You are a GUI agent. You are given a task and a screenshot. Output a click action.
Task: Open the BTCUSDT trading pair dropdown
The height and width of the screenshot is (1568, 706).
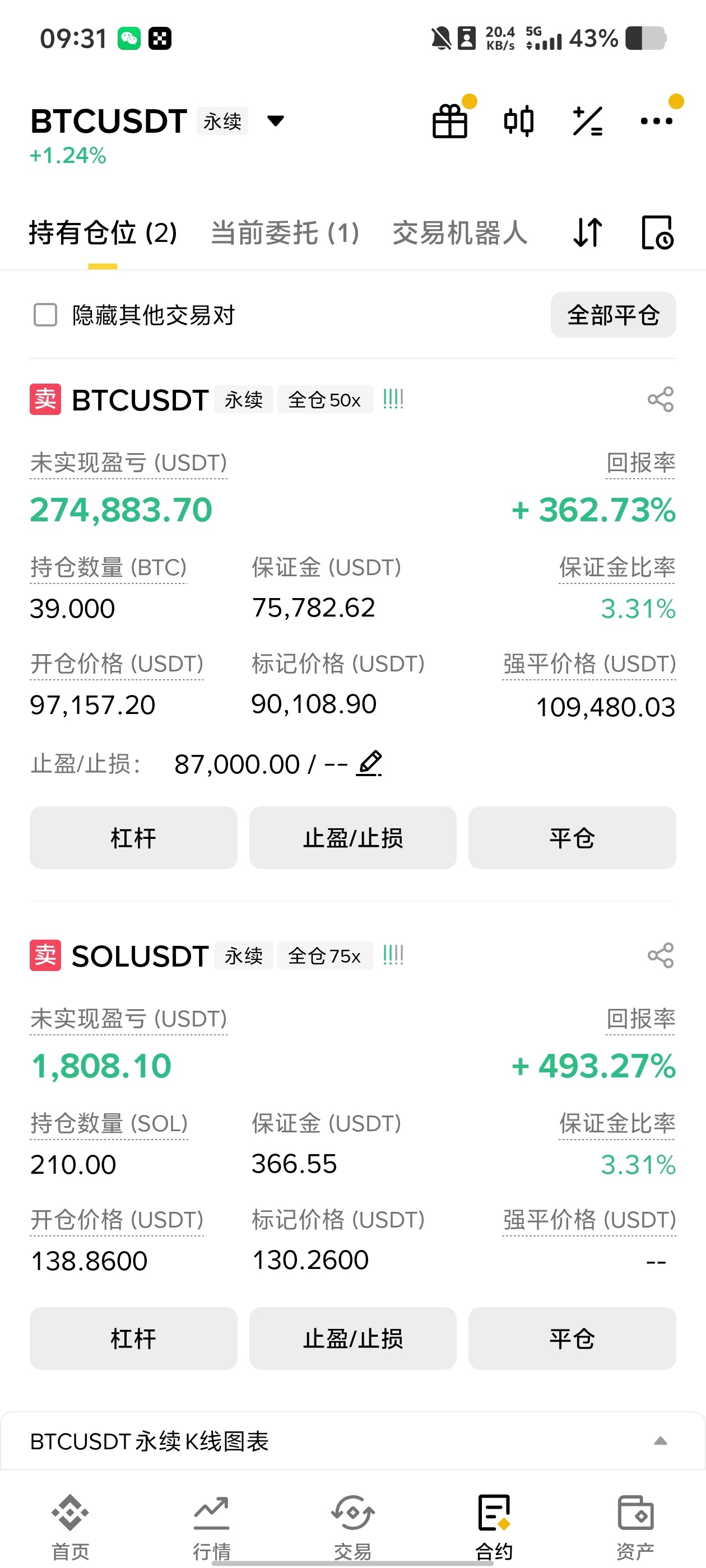click(x=275, y=121)
